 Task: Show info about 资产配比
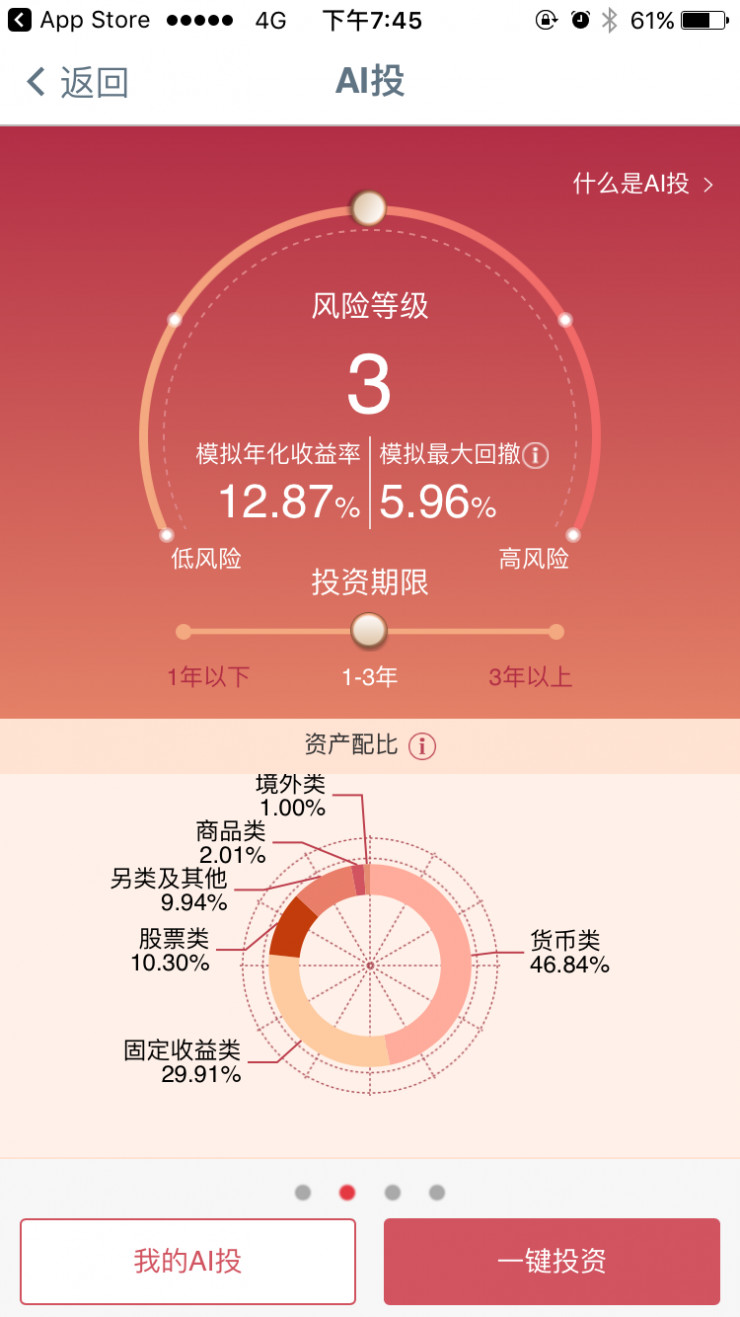[x=422, y=746]
